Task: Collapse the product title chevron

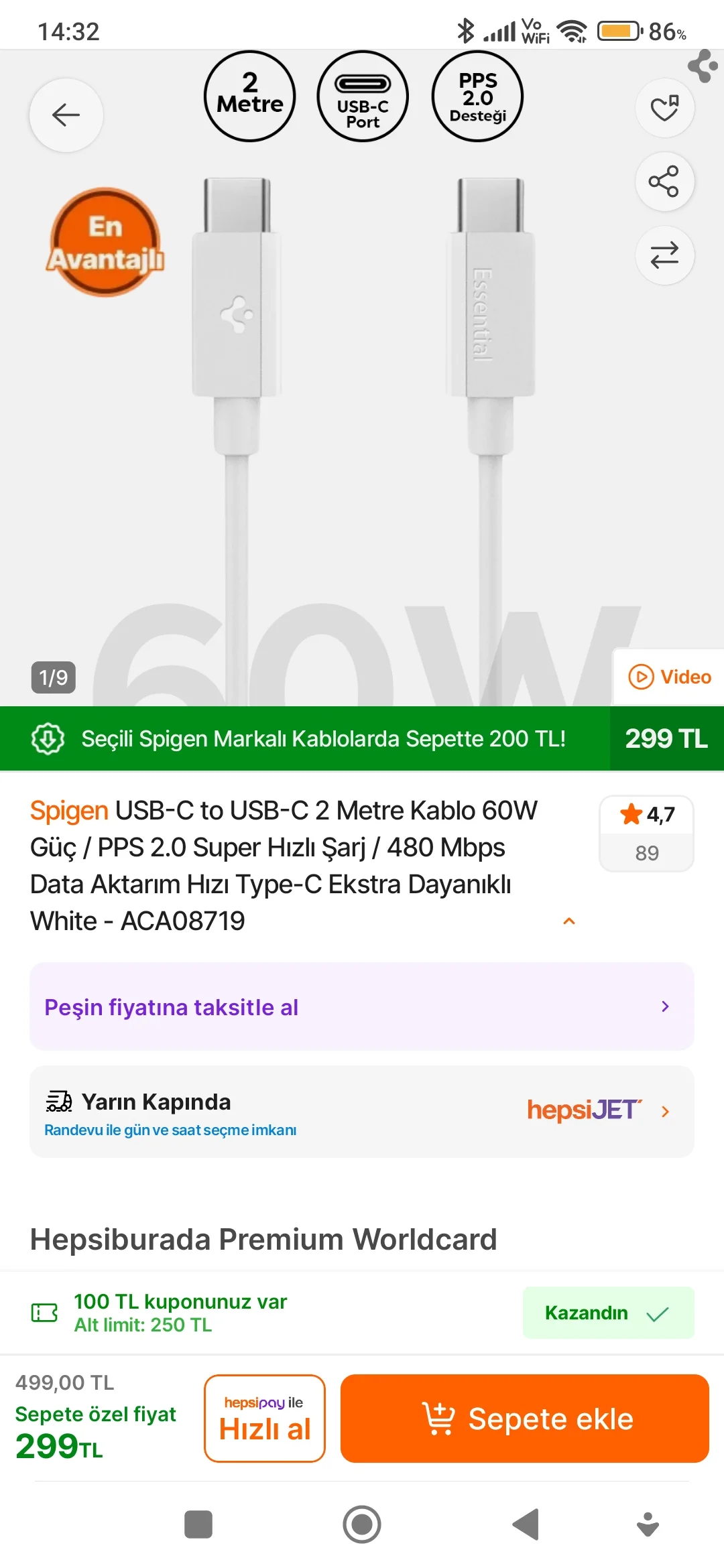Action: tap(569, 921)
